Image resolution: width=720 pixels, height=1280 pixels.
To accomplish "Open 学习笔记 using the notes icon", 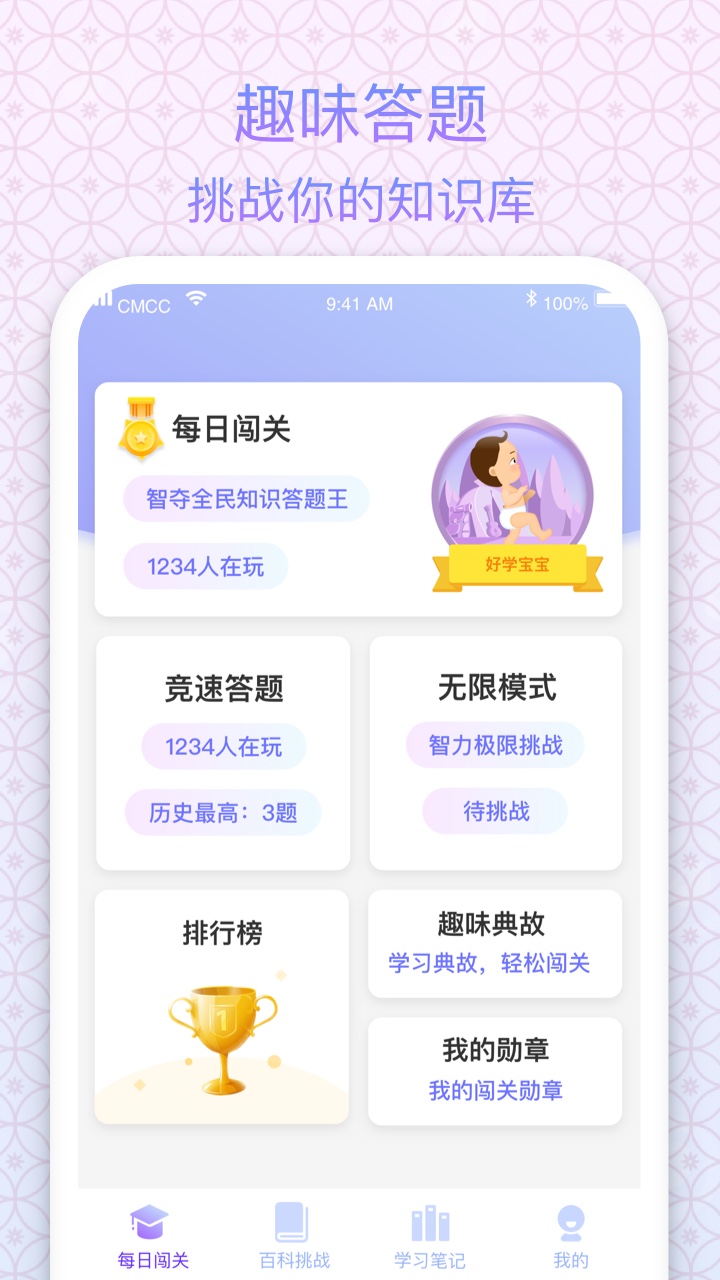I will click(430, 1232).
